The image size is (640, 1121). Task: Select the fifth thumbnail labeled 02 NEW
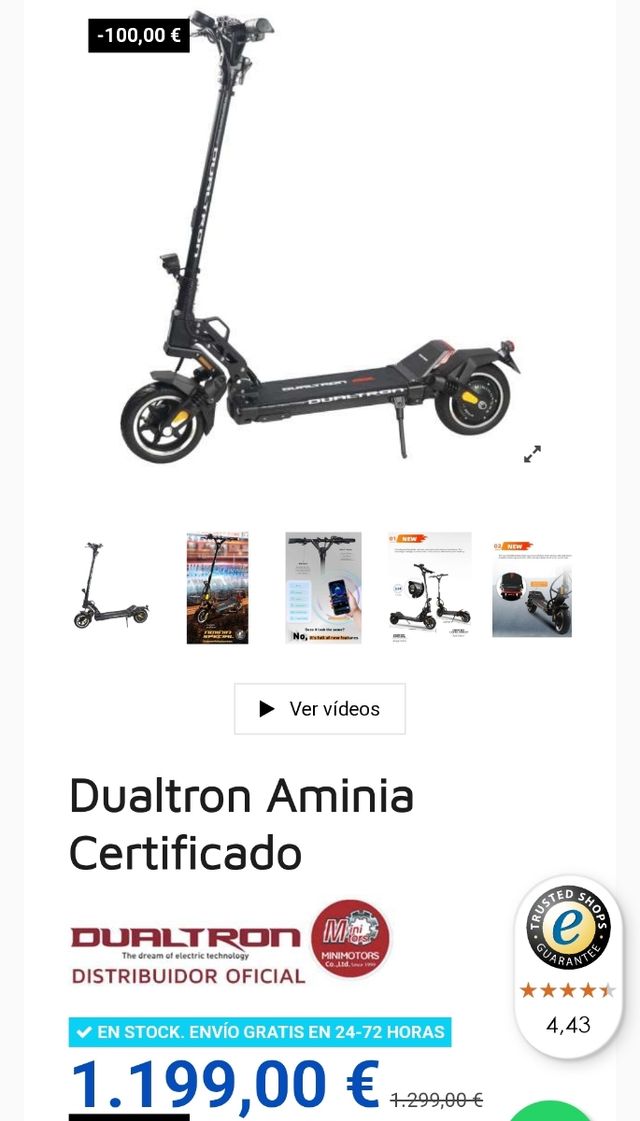532,588
